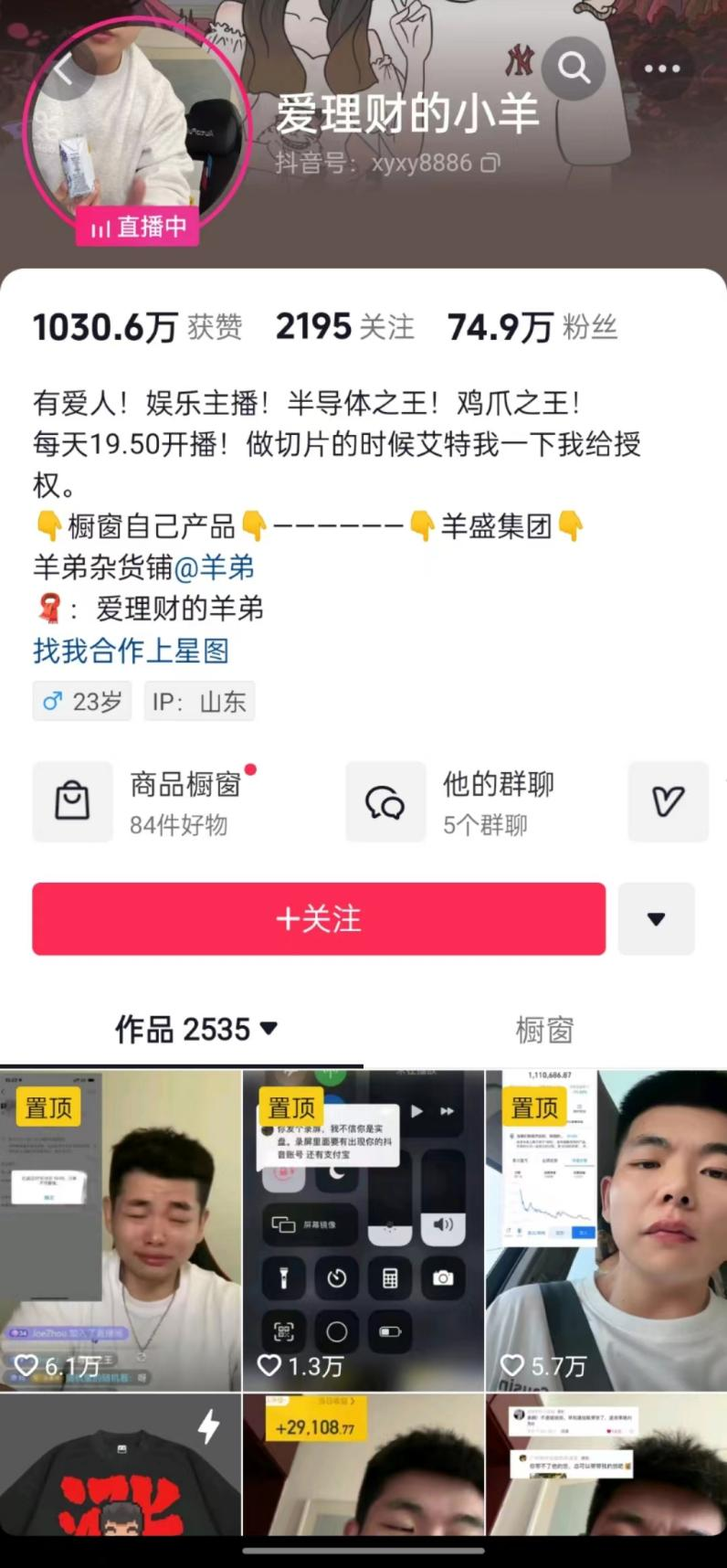Open the three-dot overflow menu
727x1568 pixels.
(662, 69)
